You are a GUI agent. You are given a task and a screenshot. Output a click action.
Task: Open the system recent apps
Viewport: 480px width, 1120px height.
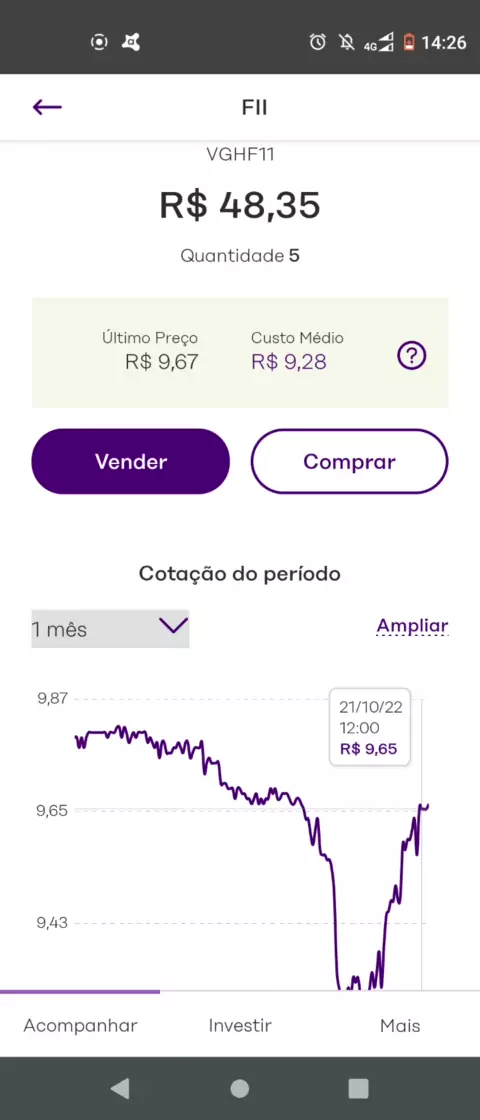[359, 1089]
